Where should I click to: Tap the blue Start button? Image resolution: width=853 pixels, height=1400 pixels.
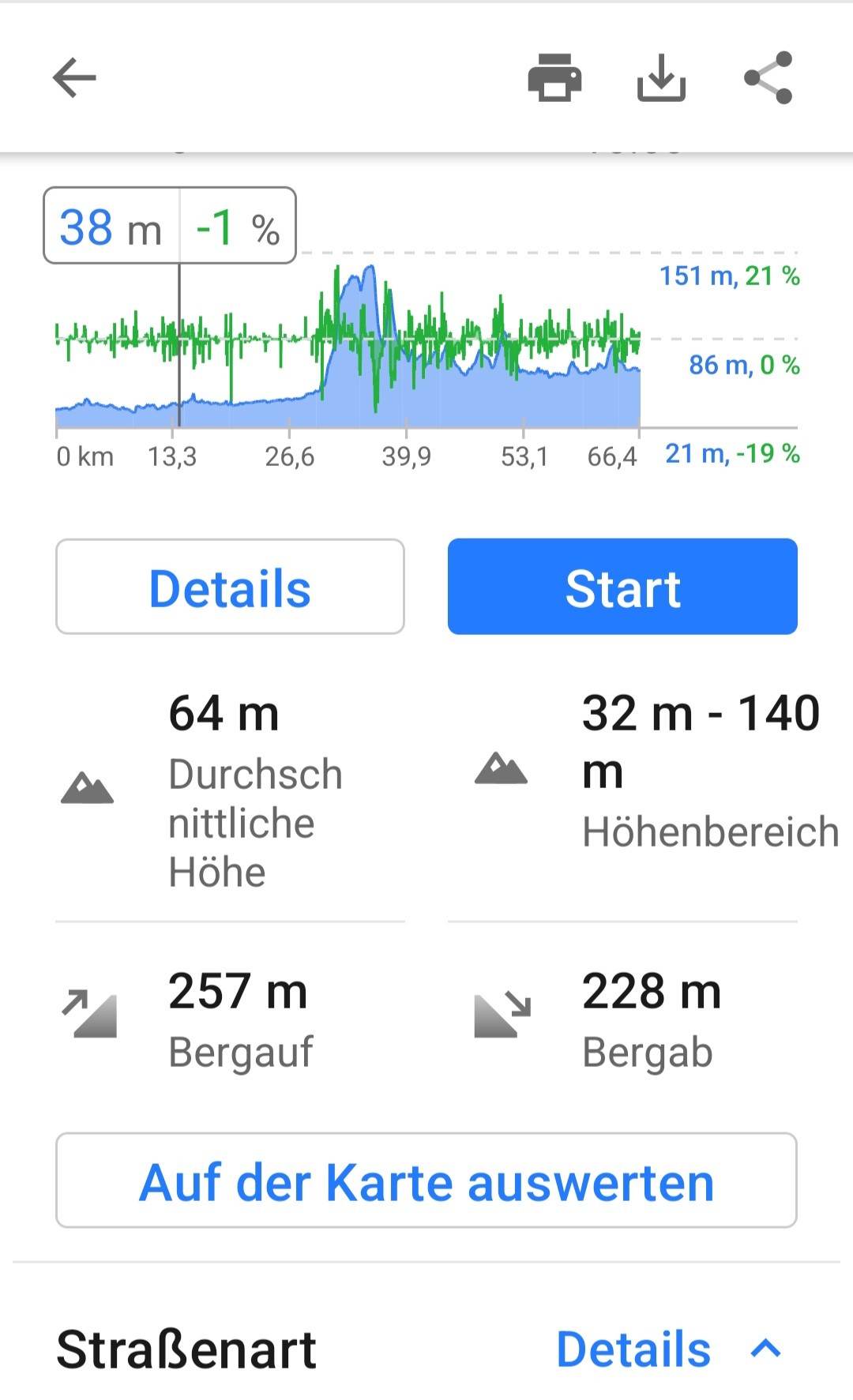[x=622, y=587]
